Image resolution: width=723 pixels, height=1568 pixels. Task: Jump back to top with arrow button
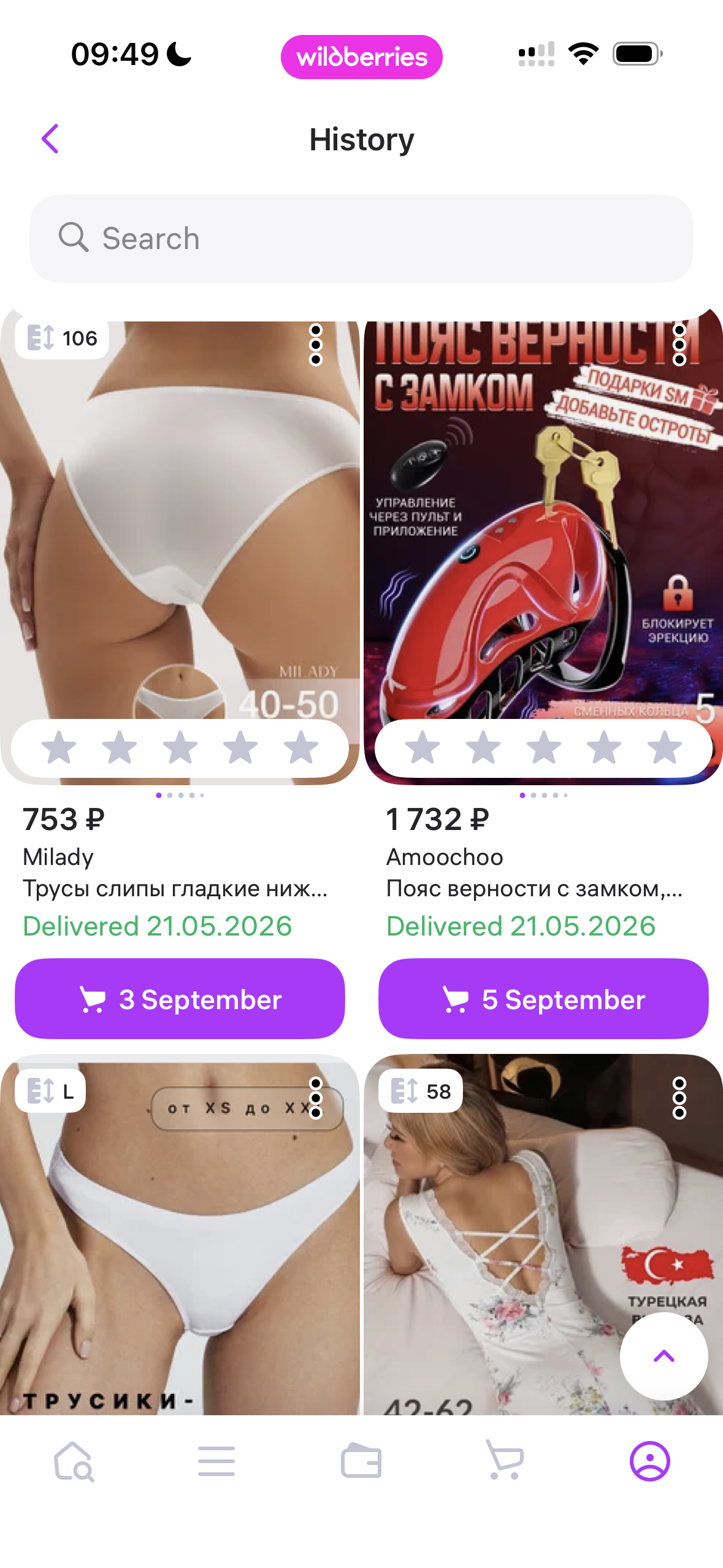tap(664, 1356)
